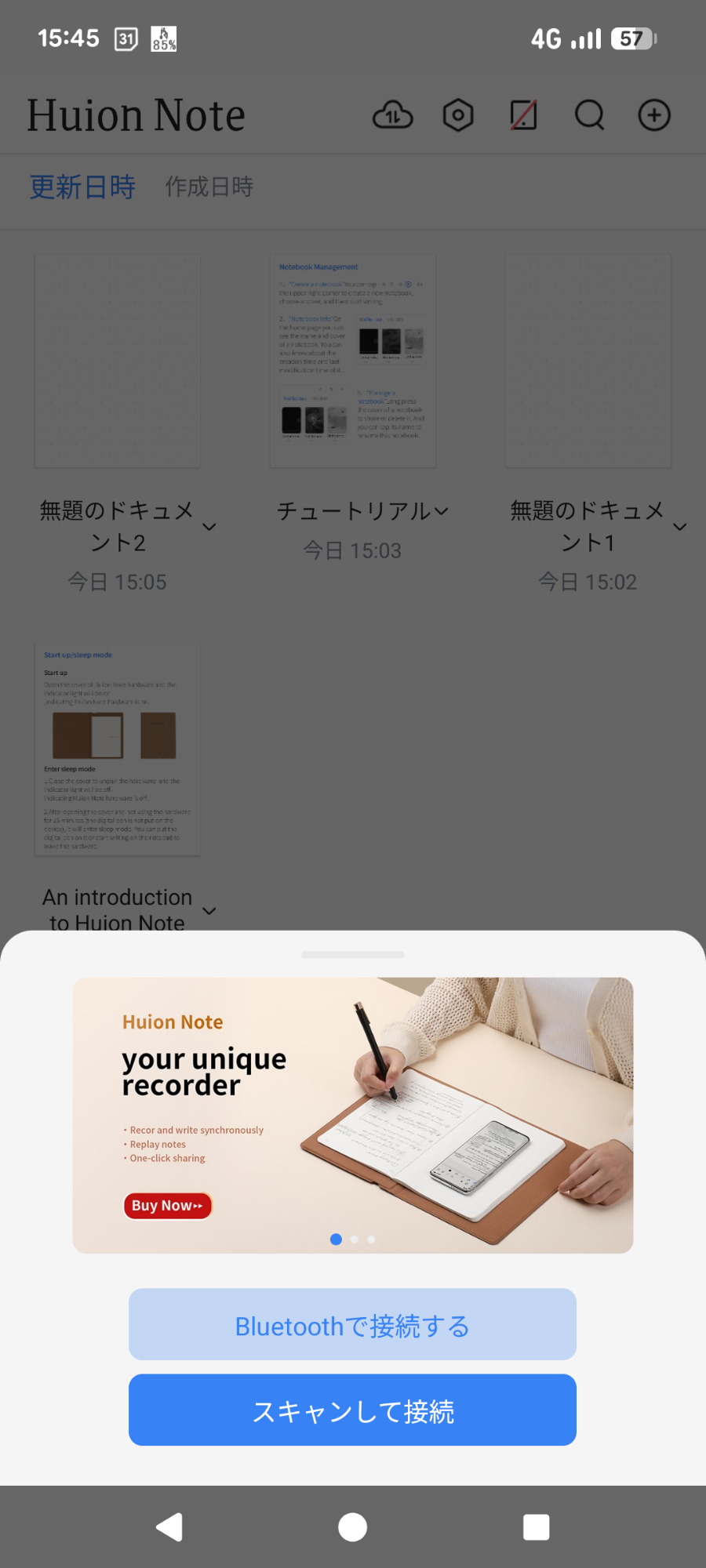The image size is (706, 1568).
Task: Go back using system back button
Action: click(169, 1526)
